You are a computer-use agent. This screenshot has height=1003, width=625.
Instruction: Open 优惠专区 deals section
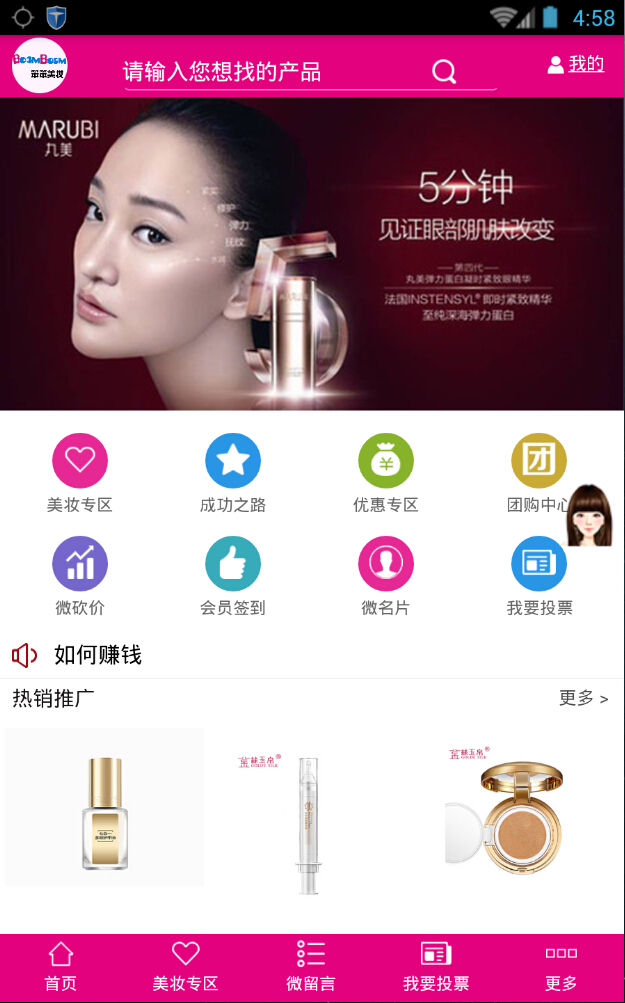point(386,461)
